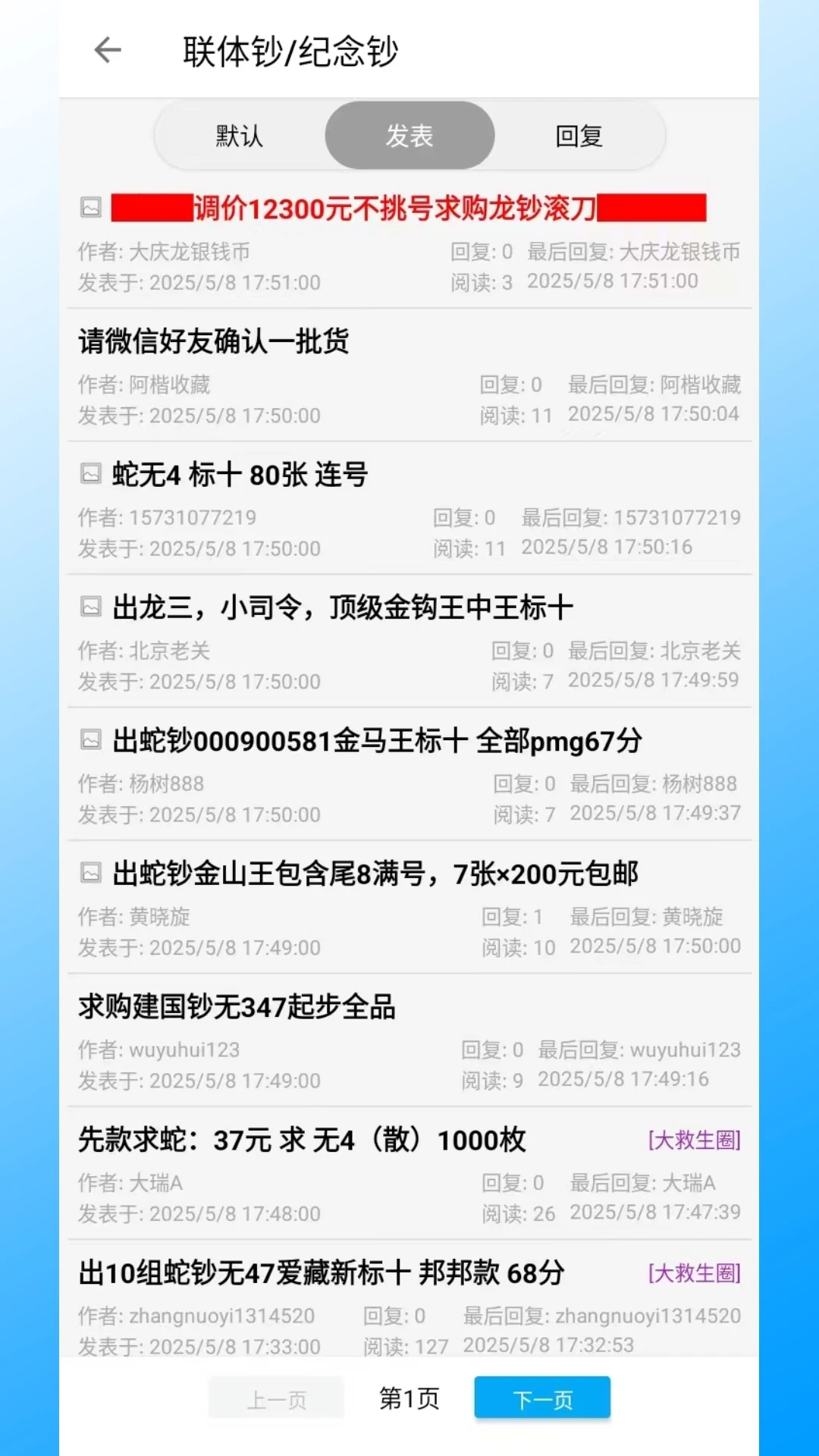
Task: Switch to the 回复 sorting tab
Action: [x=579, y=136]
